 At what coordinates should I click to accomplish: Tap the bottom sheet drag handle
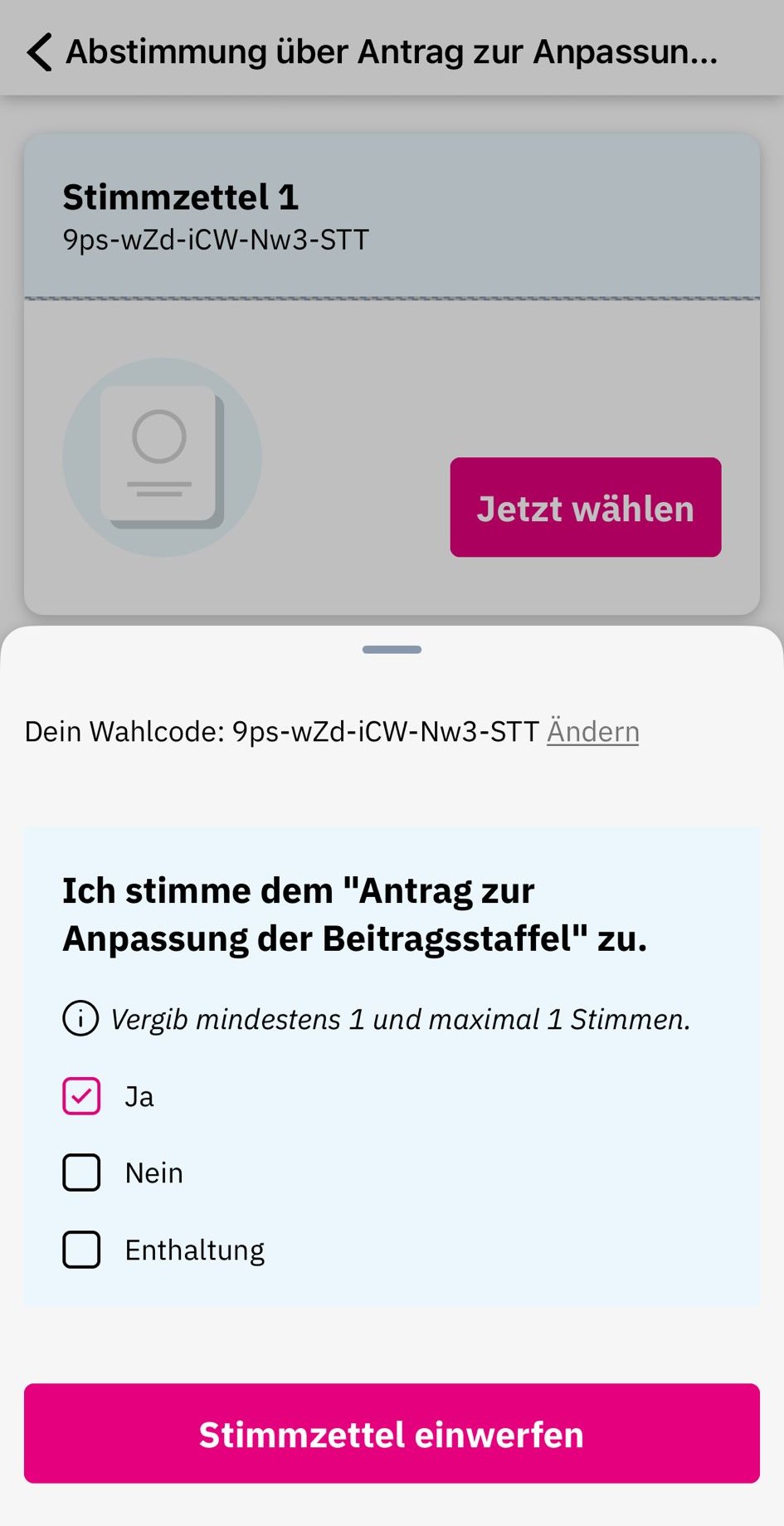tap(392, 650)
